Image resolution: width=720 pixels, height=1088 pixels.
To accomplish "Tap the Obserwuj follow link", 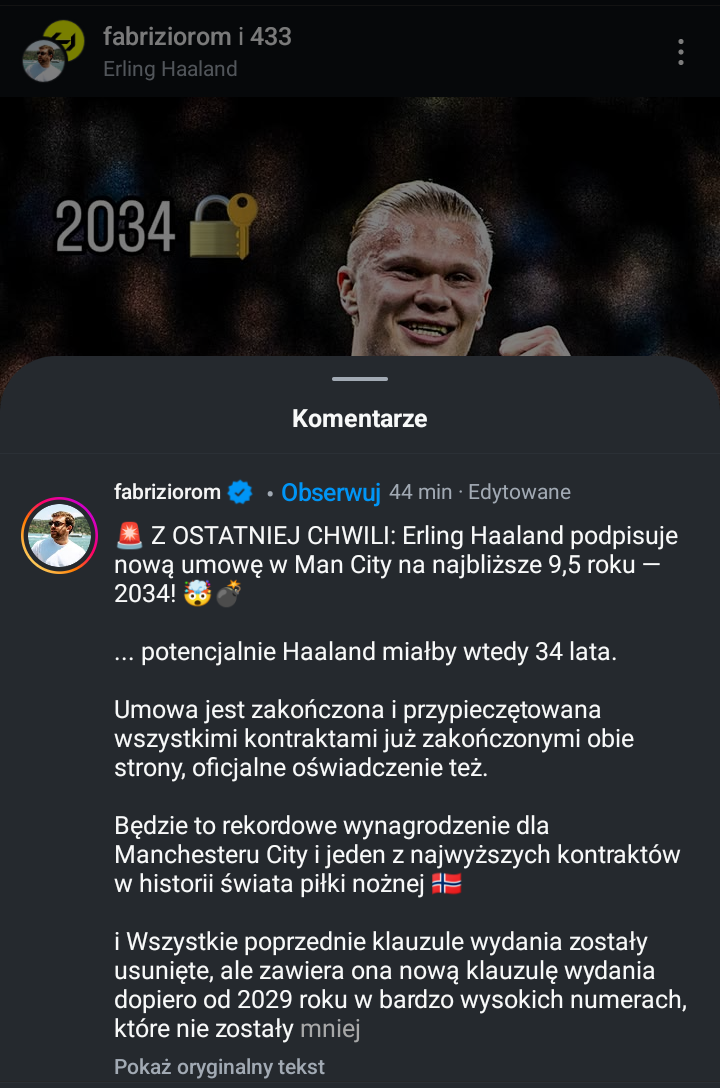I will 331,492.
